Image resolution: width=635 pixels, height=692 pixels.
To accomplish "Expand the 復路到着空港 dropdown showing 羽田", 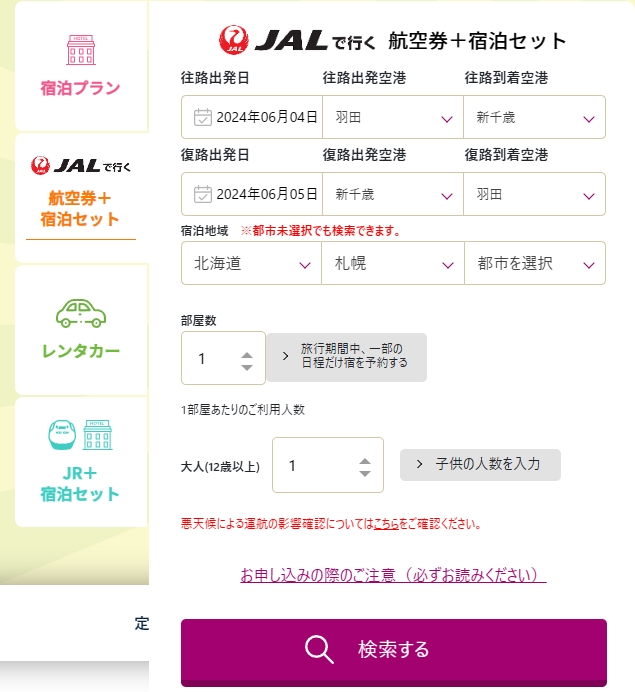I will (x=534, y=194).
